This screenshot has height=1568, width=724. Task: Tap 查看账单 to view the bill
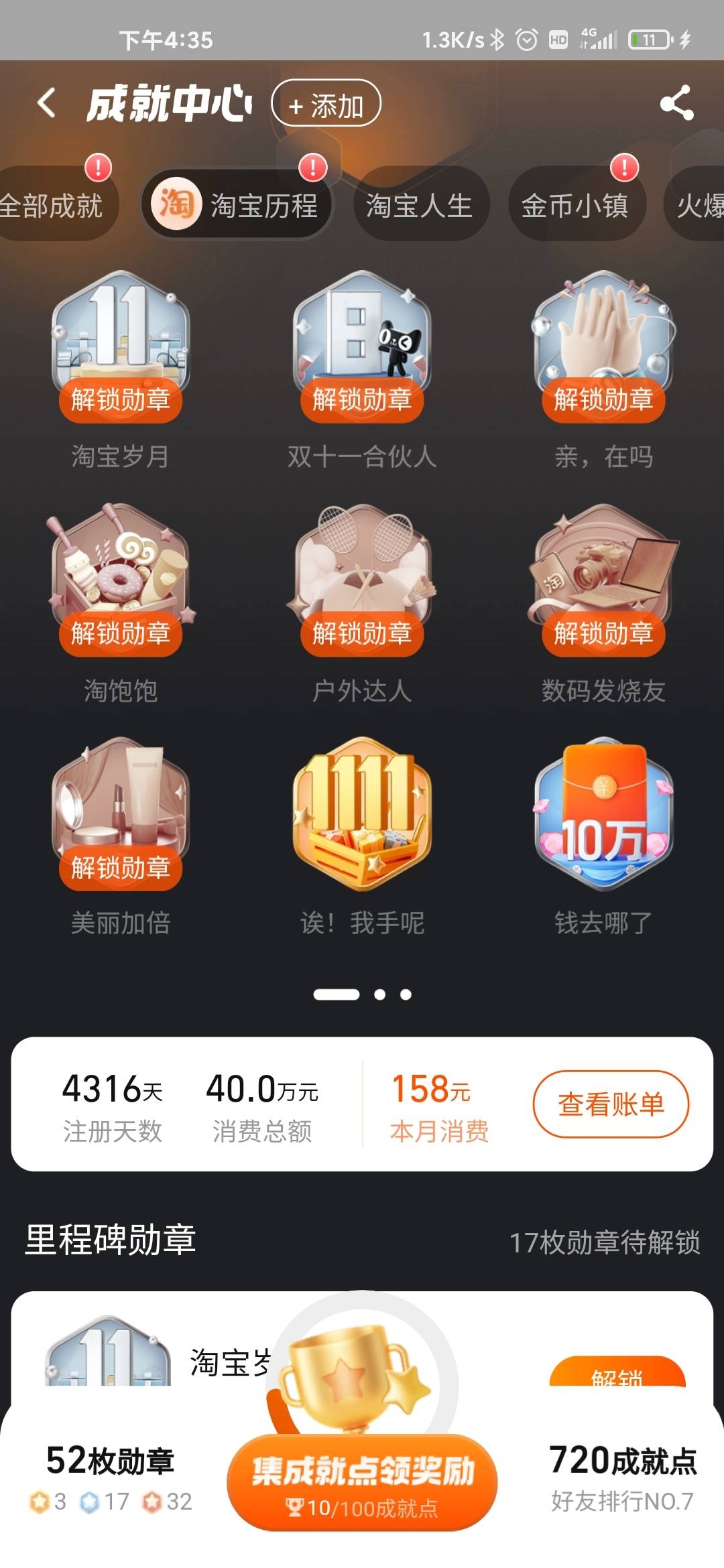pyautogui.click(x=611, y=1104)
